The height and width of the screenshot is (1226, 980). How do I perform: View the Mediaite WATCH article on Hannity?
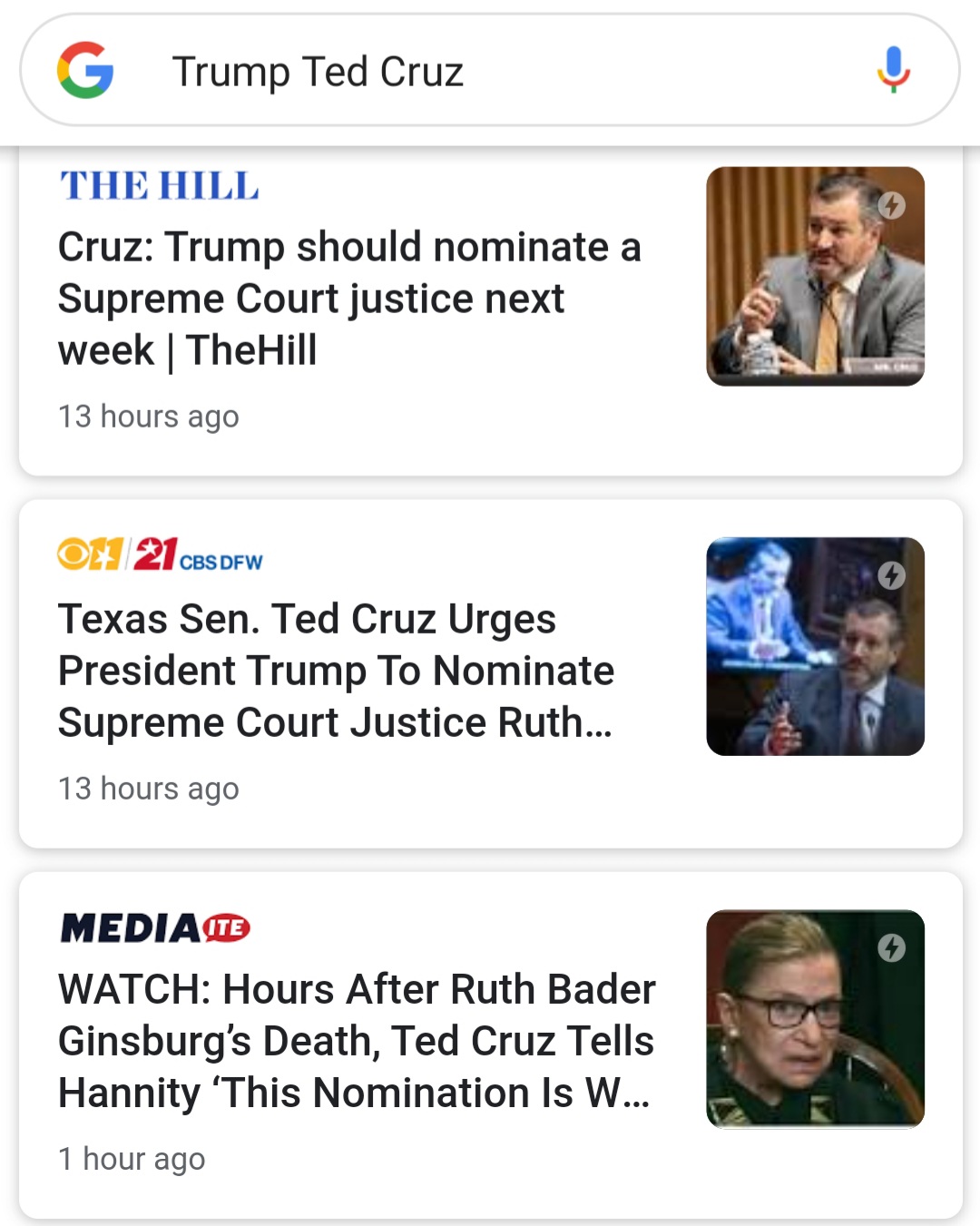point(356,1041)
